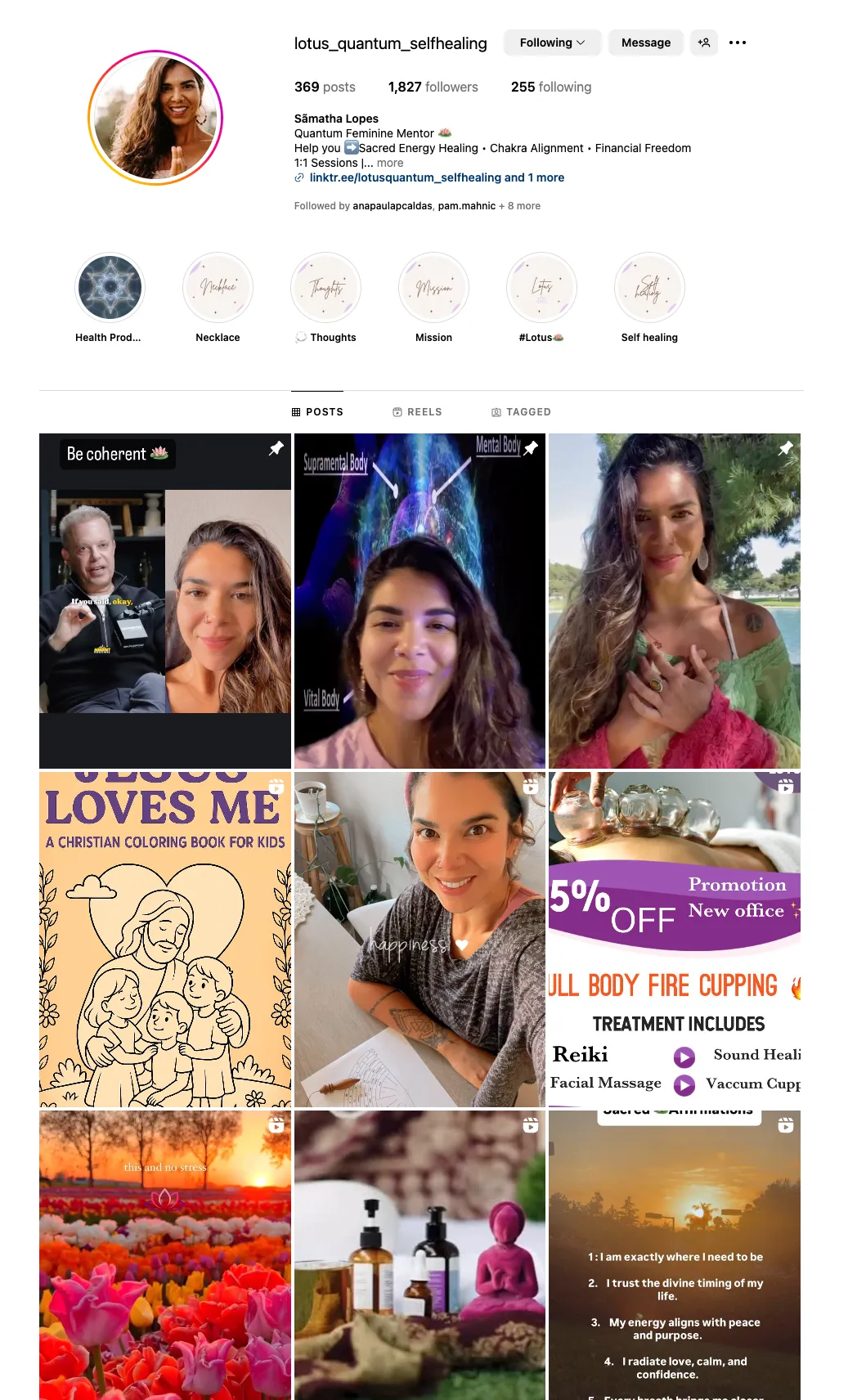Screen dimensions: 857x1400
Task: Open the Jesus Loves Me coloring book post
Action: (x=165, y=940)
